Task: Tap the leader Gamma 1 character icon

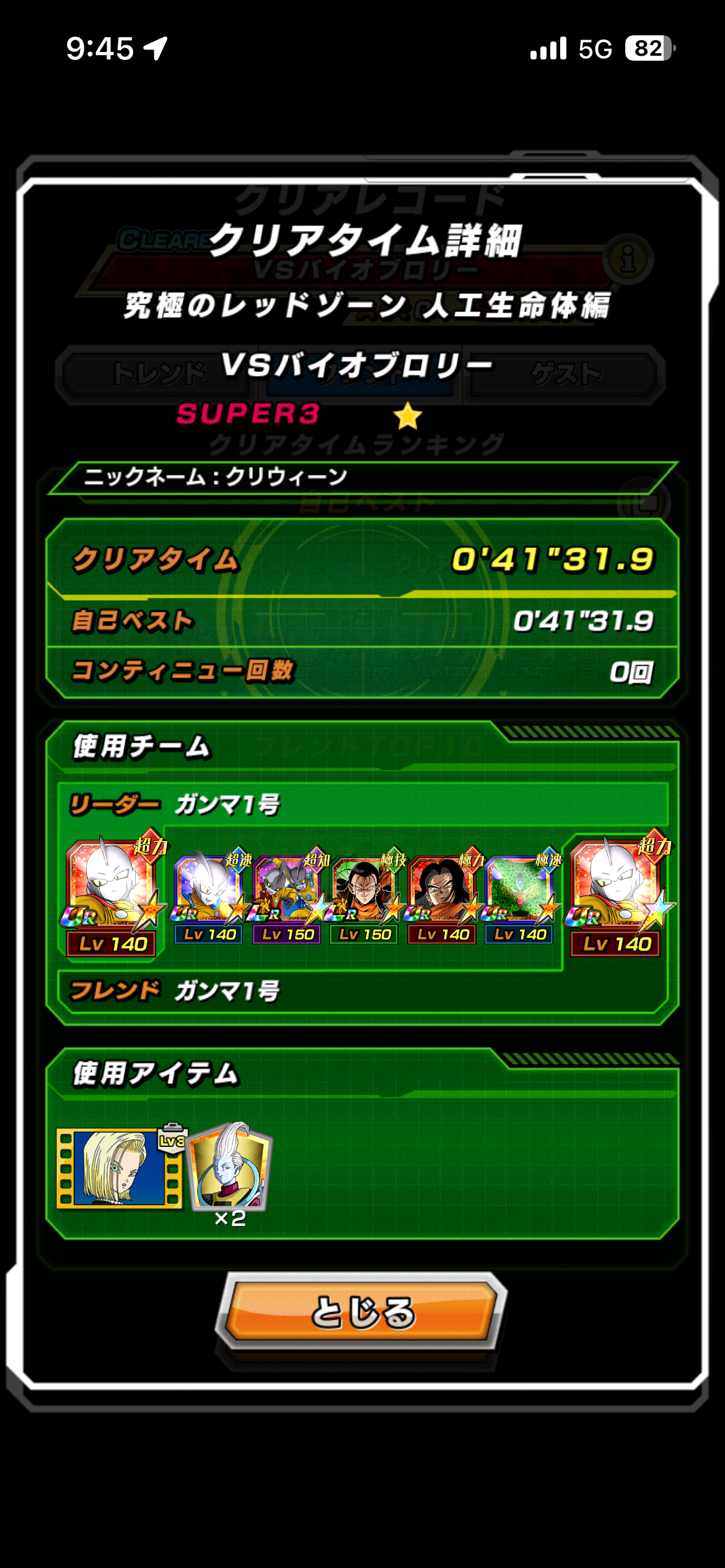Action: point(112,892)
